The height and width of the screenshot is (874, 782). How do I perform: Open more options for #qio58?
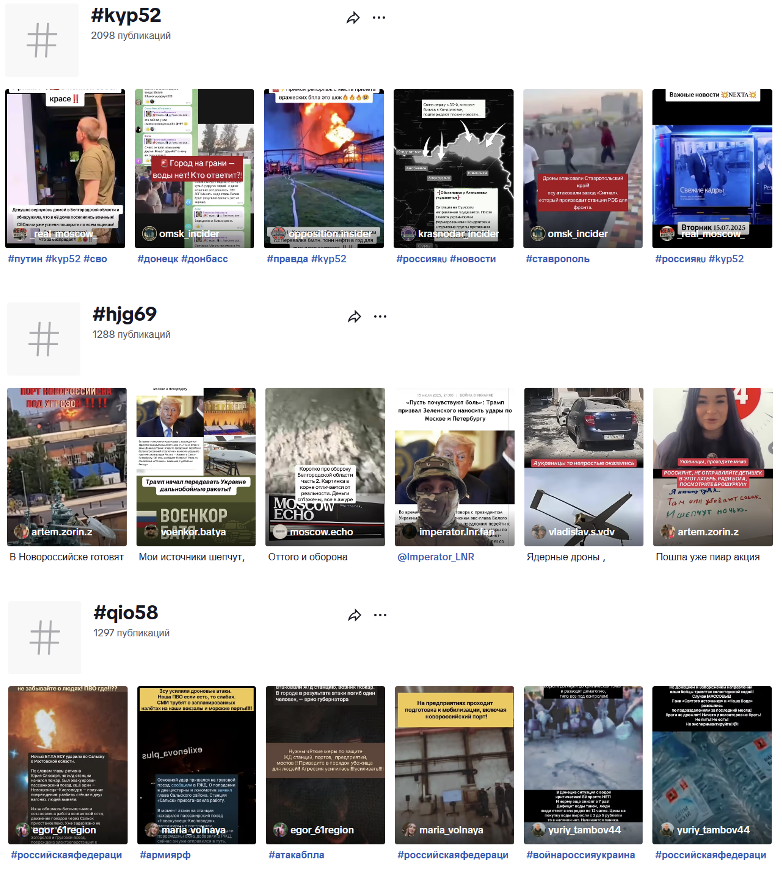(379, 615)
